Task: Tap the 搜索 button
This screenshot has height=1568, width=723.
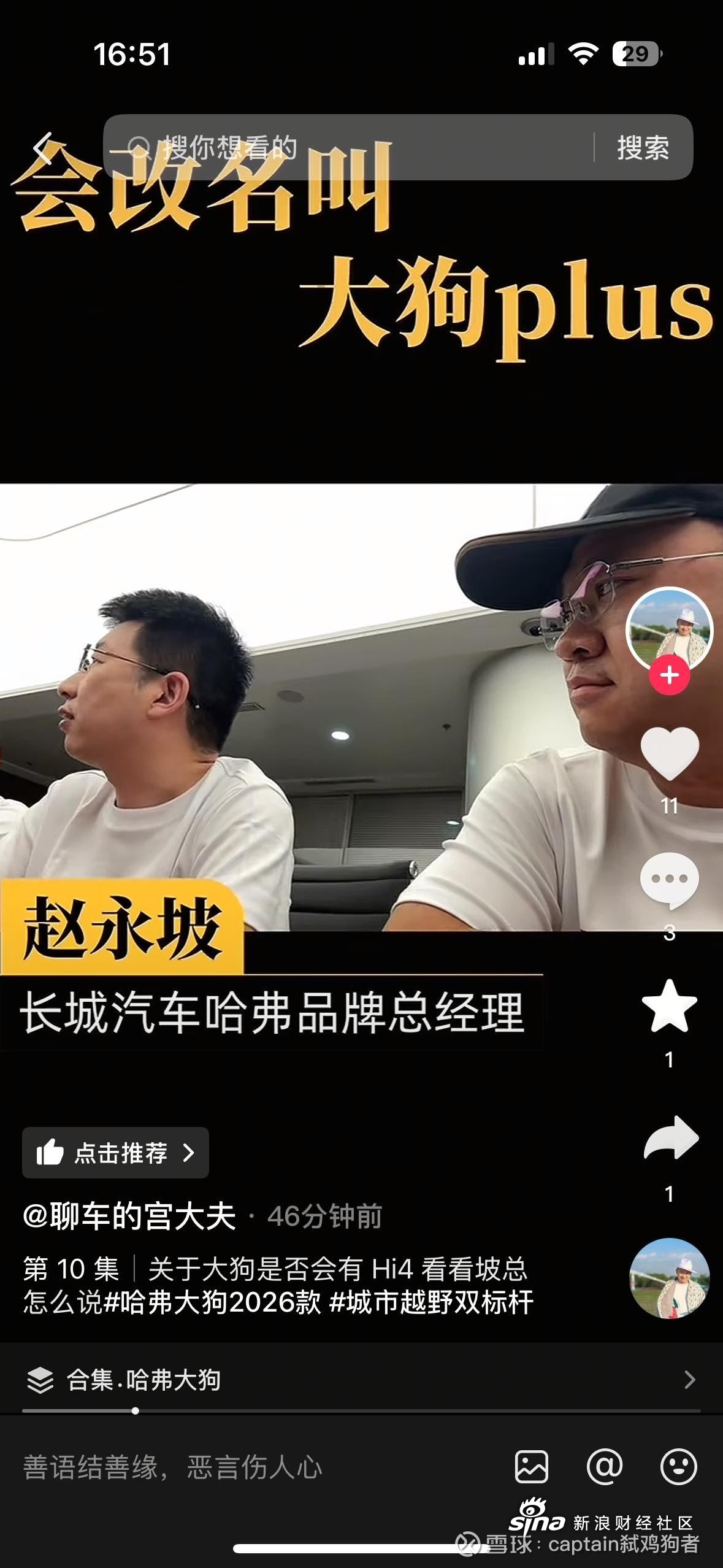Action: 643,148
